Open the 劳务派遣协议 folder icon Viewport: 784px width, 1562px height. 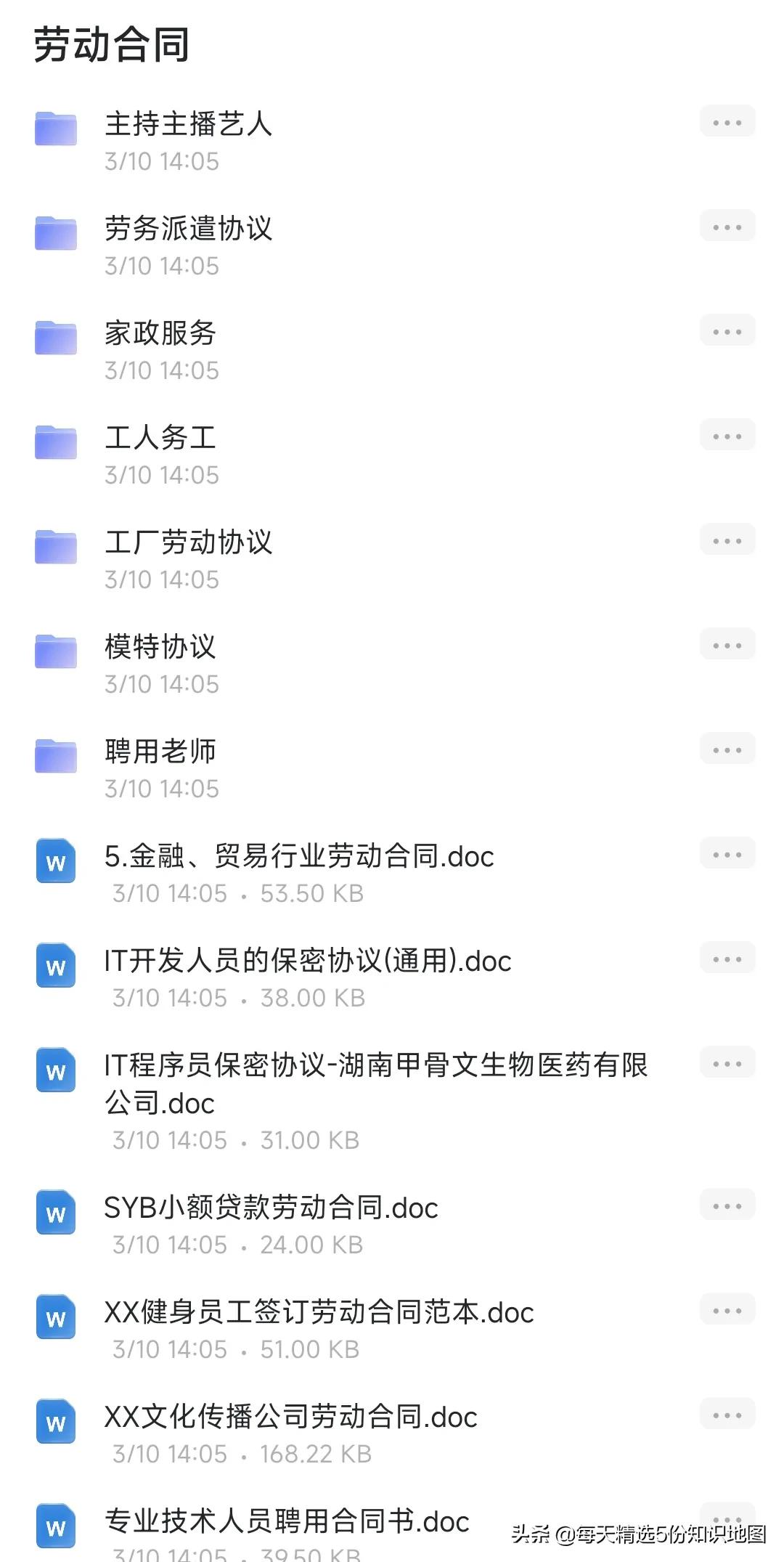click(55, 234)
